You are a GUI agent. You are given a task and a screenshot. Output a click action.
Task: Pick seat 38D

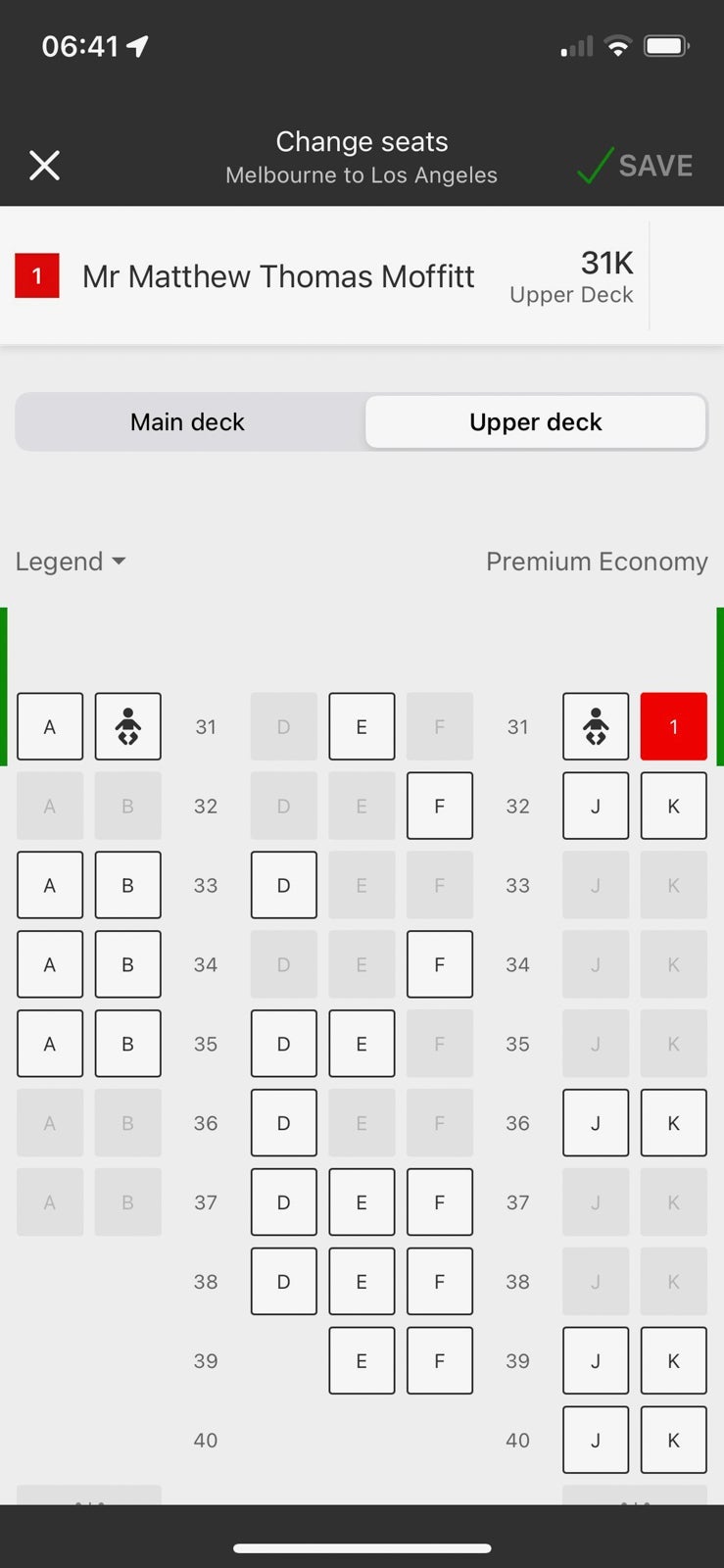(x=284, y=1282)
